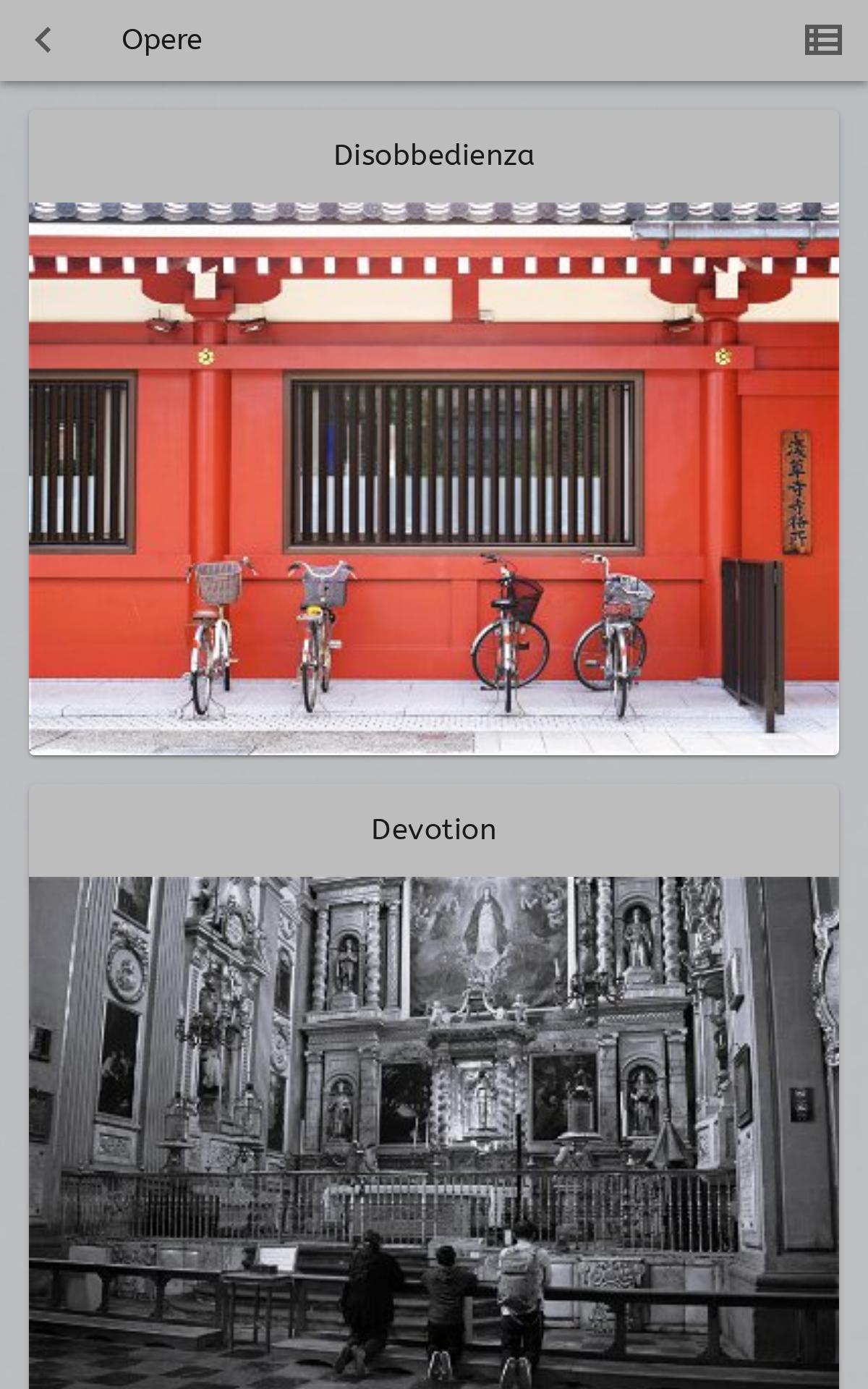The image size is (868, 1389).
Task: Go back from the Opere screen
Action: [x=43, y=40]
